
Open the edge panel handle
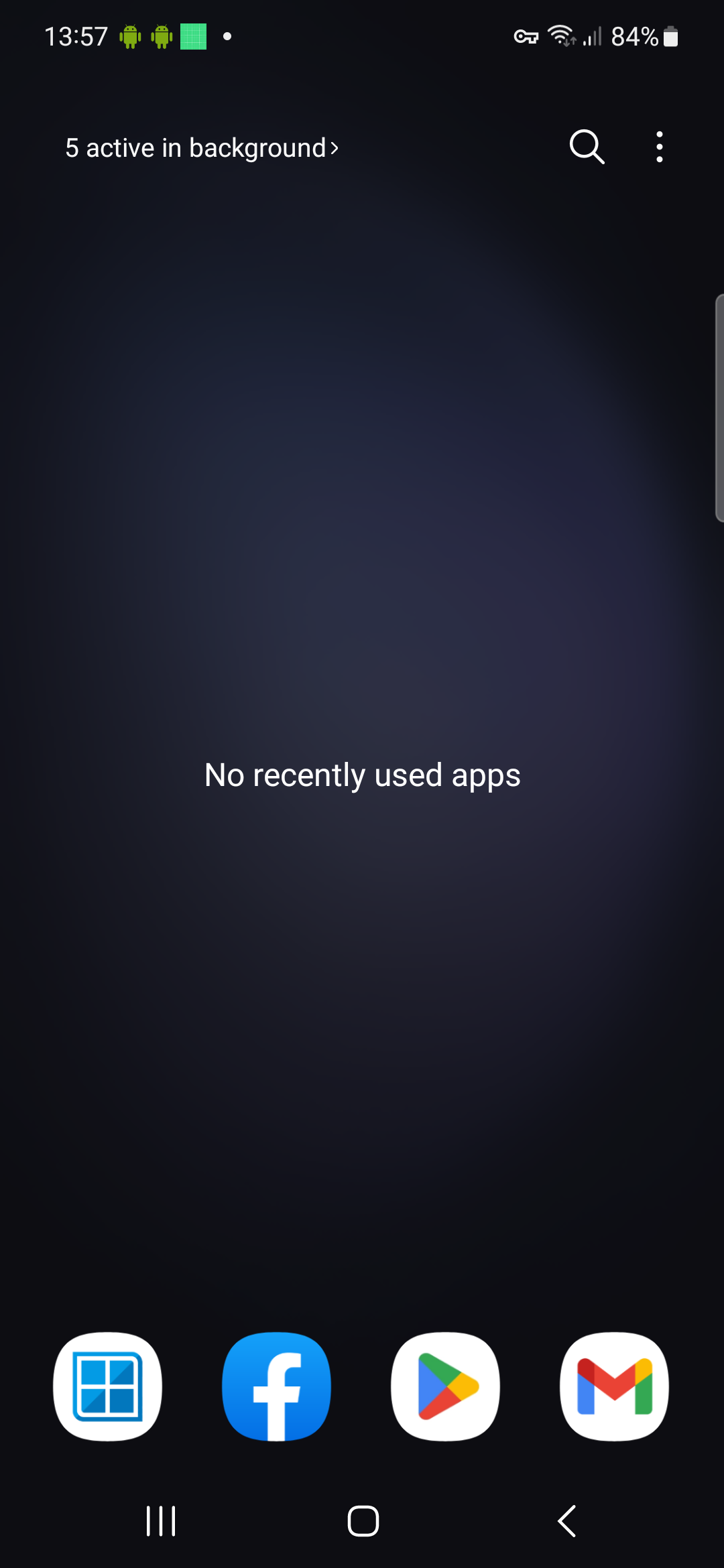[x=719, y=407]
